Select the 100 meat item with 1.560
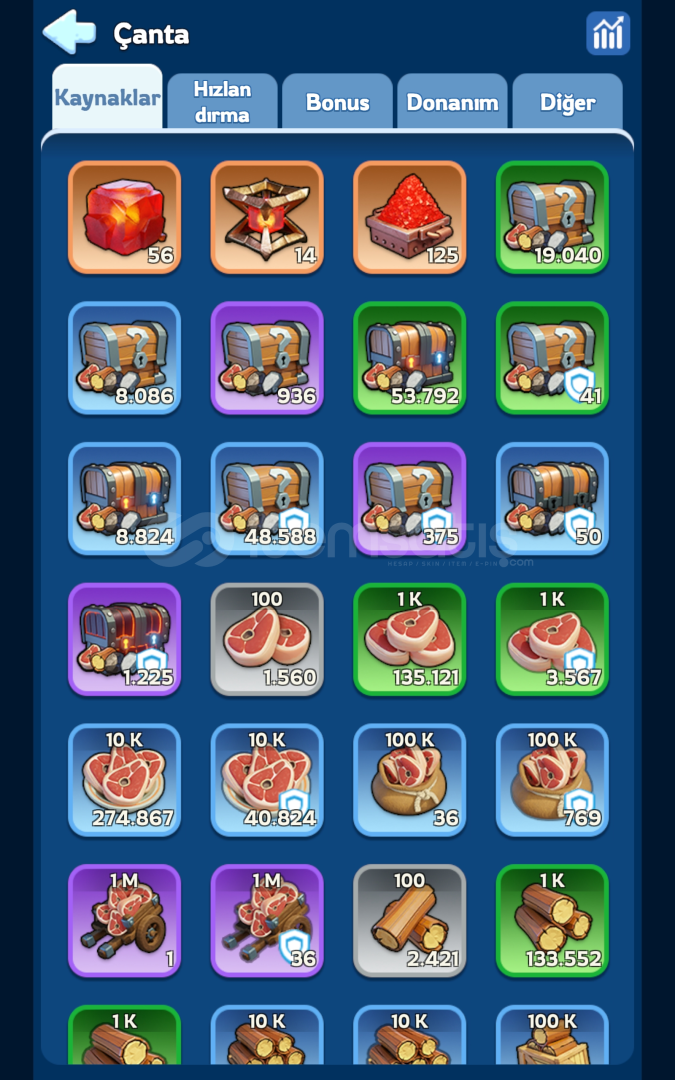The image size is (675, 1080). [x=267, y=639]
